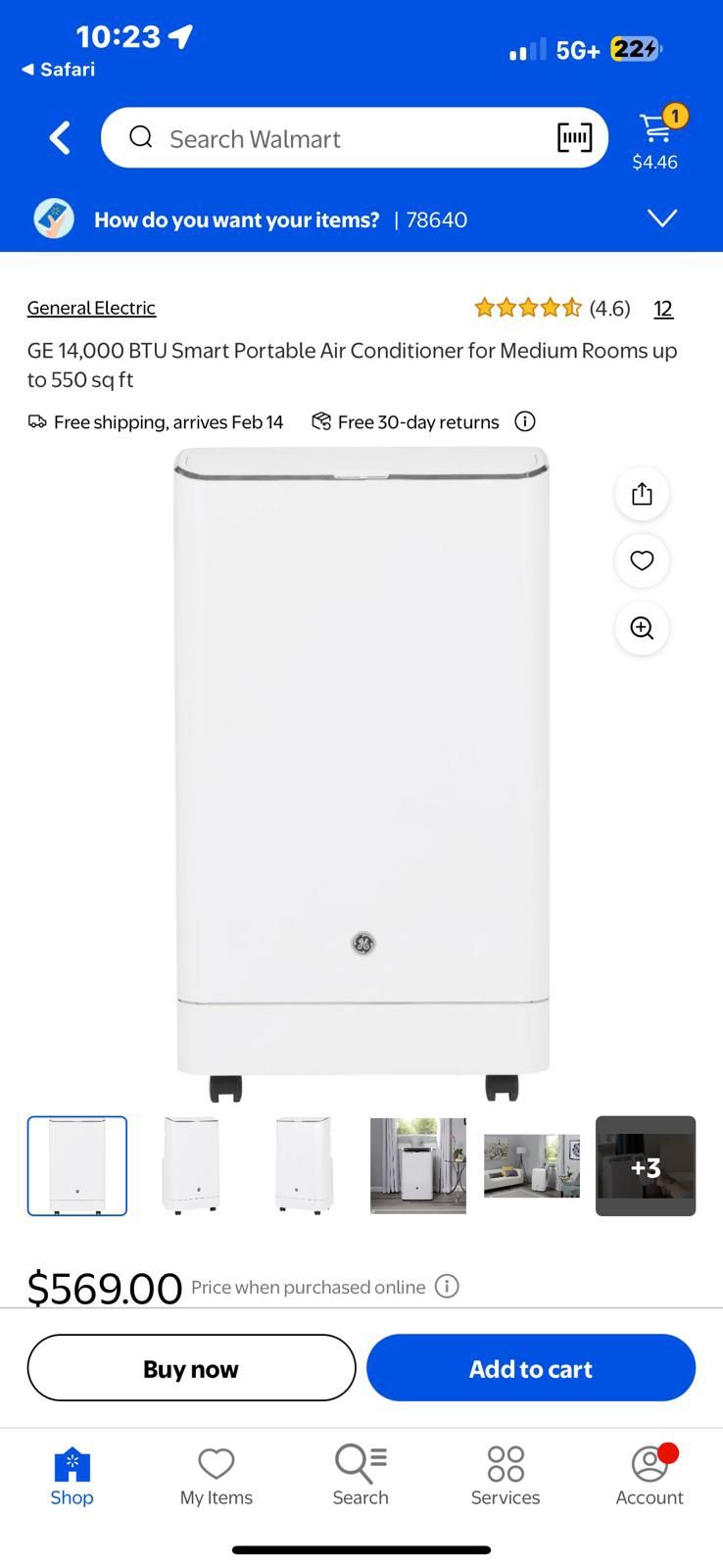723x1568 pixels.
Task: Select the fourth thumbnail with curtains
Action: pyautogui.click(x=417, y=1166)
